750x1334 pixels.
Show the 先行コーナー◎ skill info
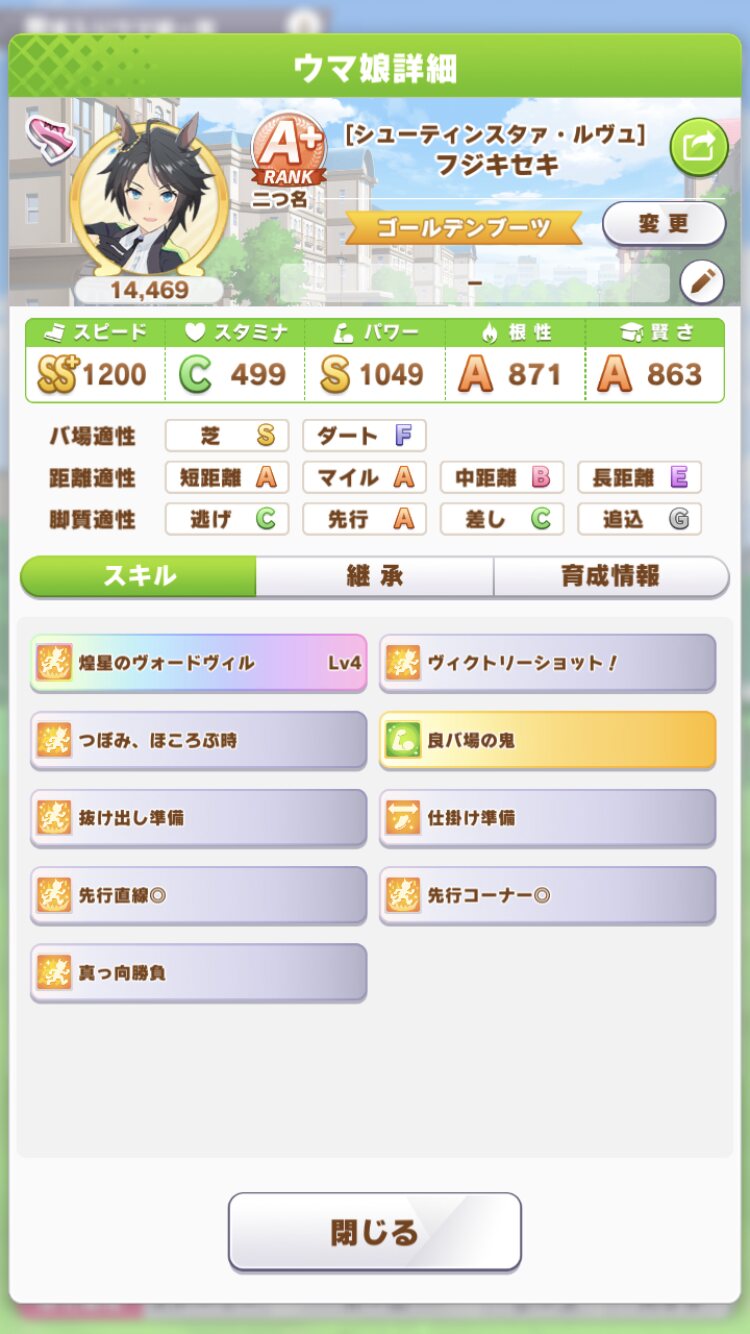[x=547, y=895]
